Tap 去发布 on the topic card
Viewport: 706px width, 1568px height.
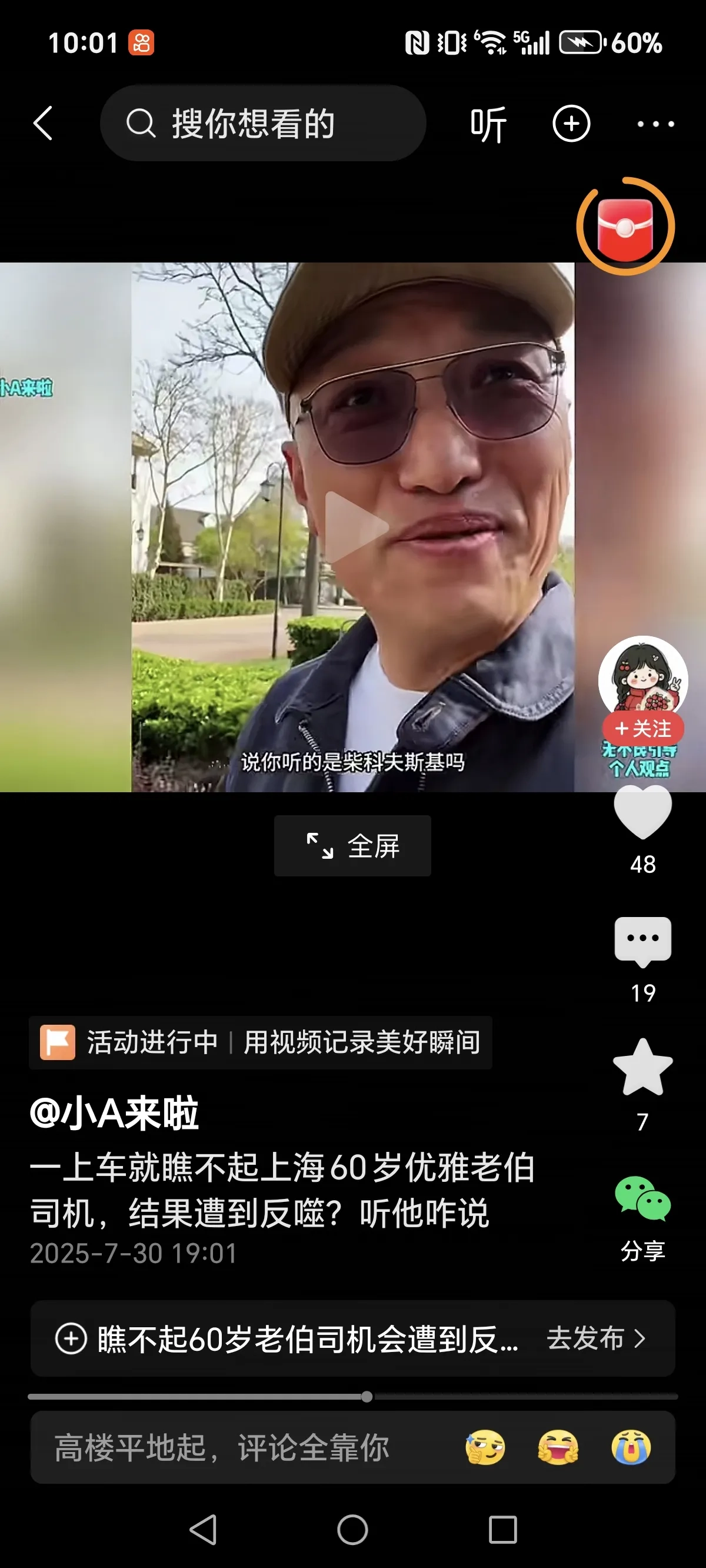(x=595, y=1338)
